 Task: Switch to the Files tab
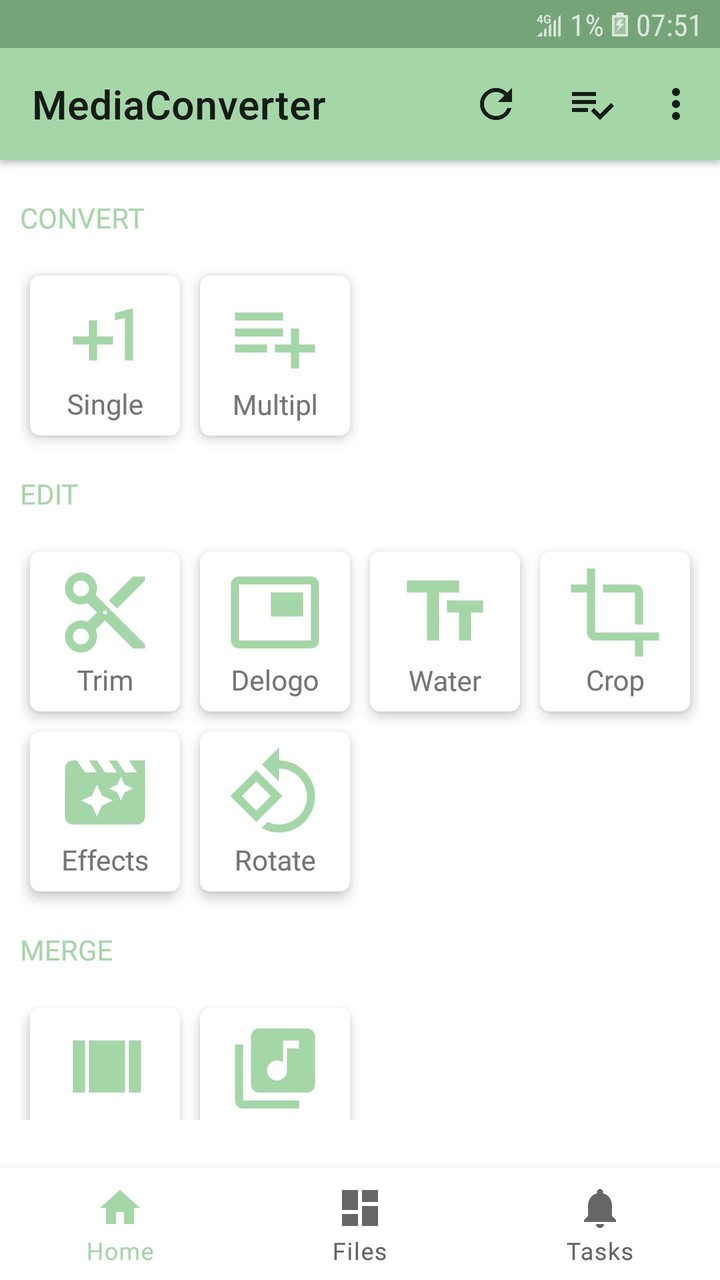click(359, 1220)
